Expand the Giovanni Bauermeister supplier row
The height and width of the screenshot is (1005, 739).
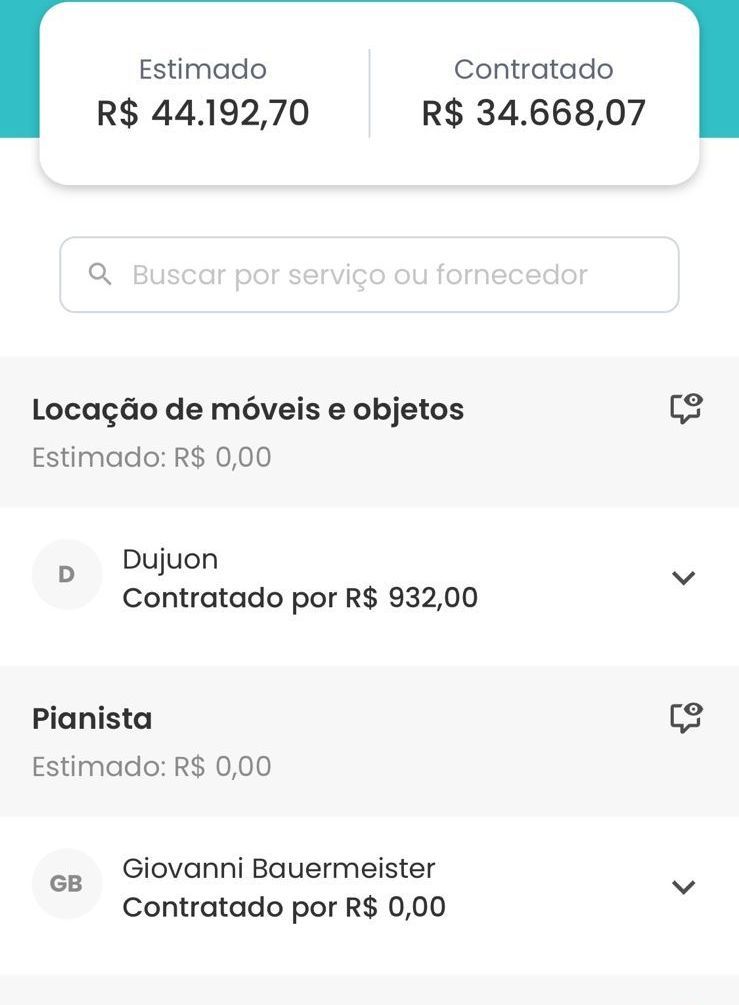click(683, 887)
